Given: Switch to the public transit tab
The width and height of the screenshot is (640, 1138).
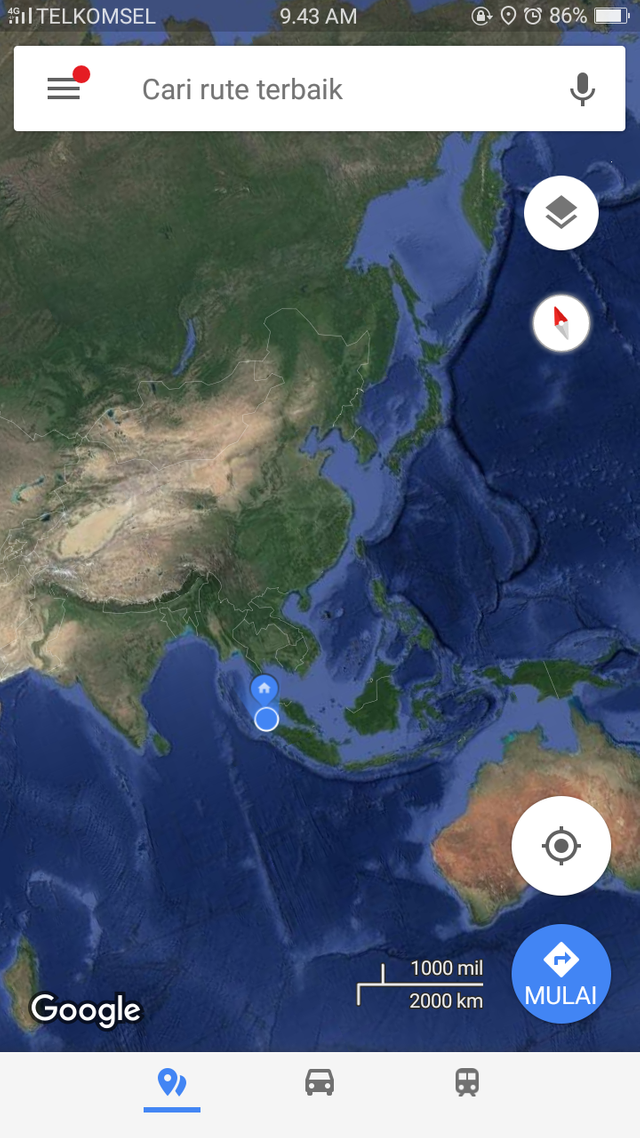Looking at the screenshot, I should point(467,1082).
